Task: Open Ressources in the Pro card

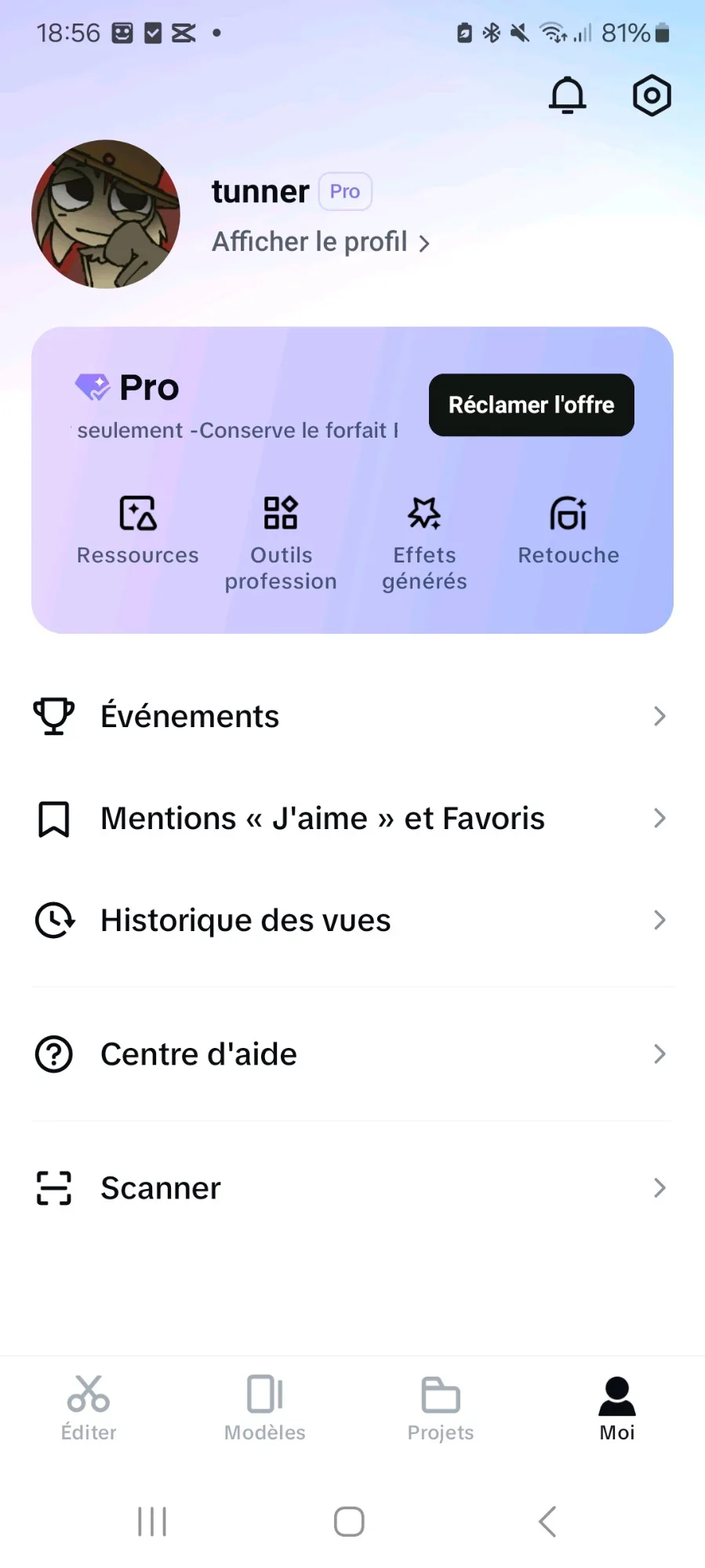Action: pos(138,530)
